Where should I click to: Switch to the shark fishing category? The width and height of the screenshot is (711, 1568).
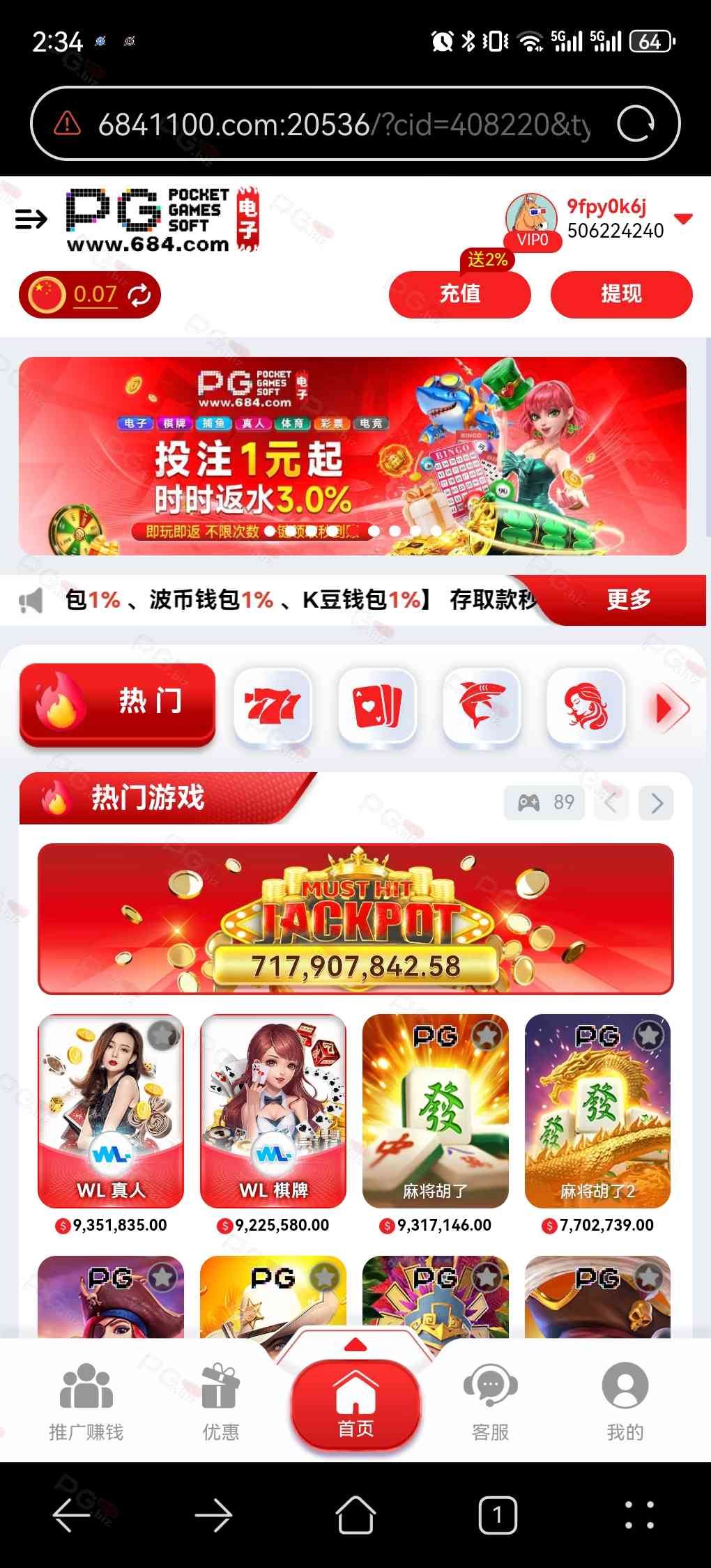(x=482, y=705)
